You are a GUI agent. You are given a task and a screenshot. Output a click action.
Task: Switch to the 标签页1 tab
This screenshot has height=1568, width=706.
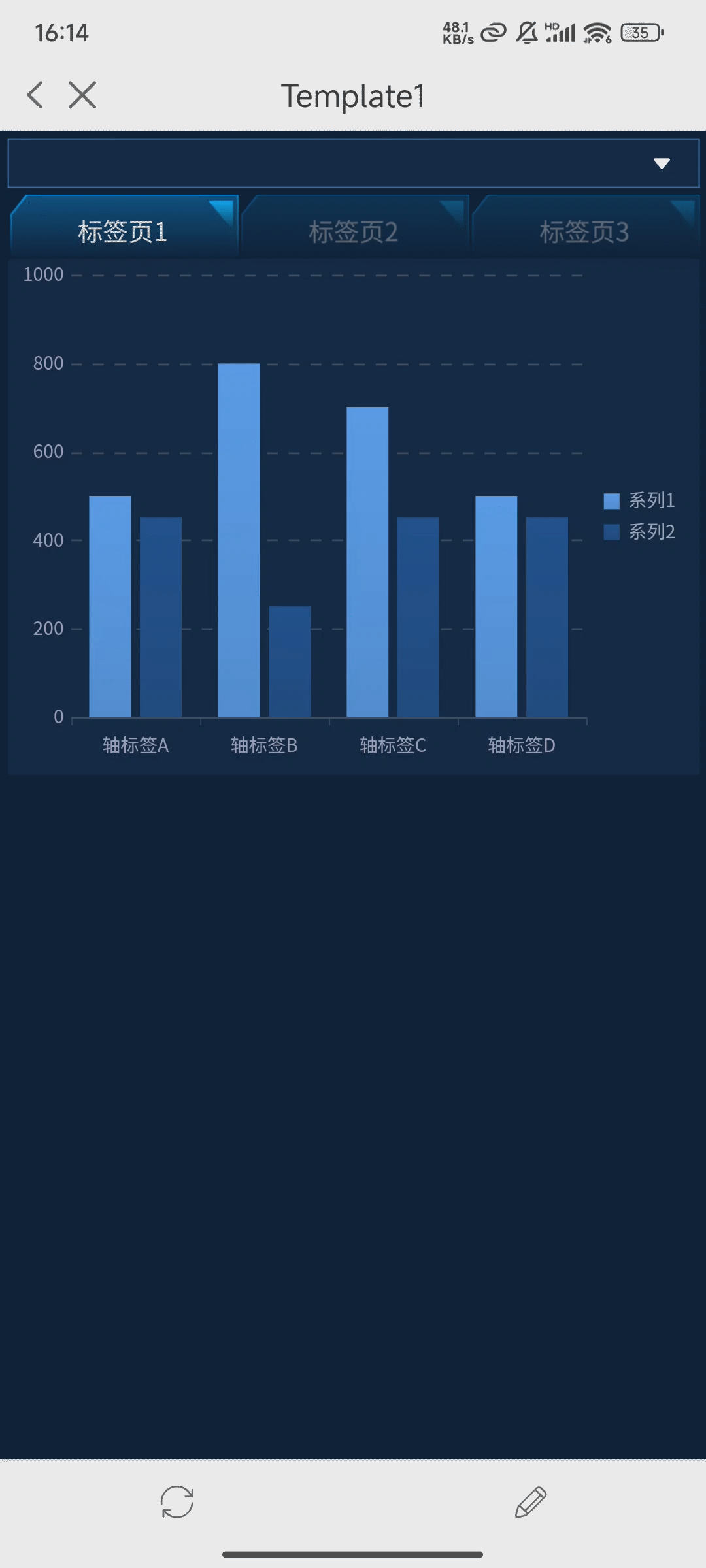tap(123, 231)
